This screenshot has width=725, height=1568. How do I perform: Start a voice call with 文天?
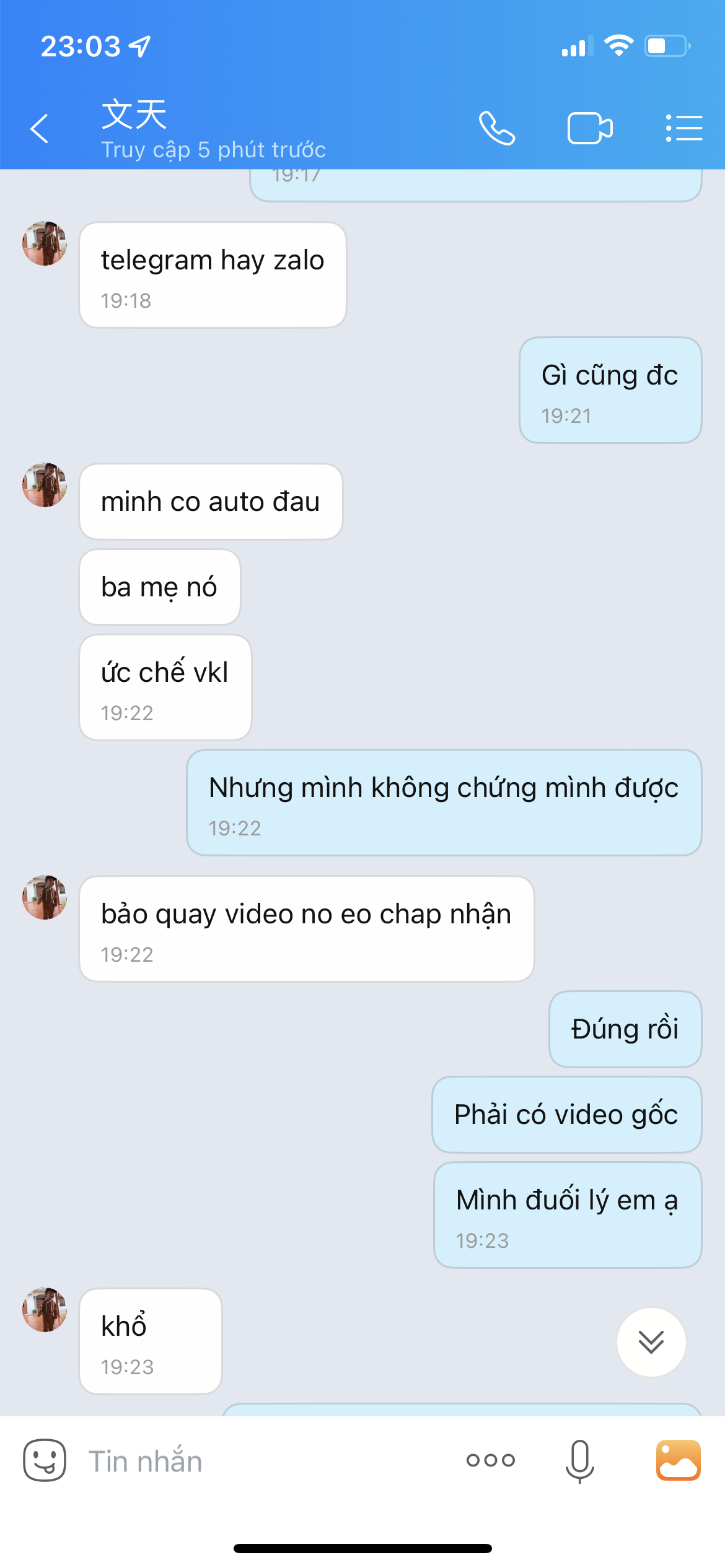click(x=497, y=128)
